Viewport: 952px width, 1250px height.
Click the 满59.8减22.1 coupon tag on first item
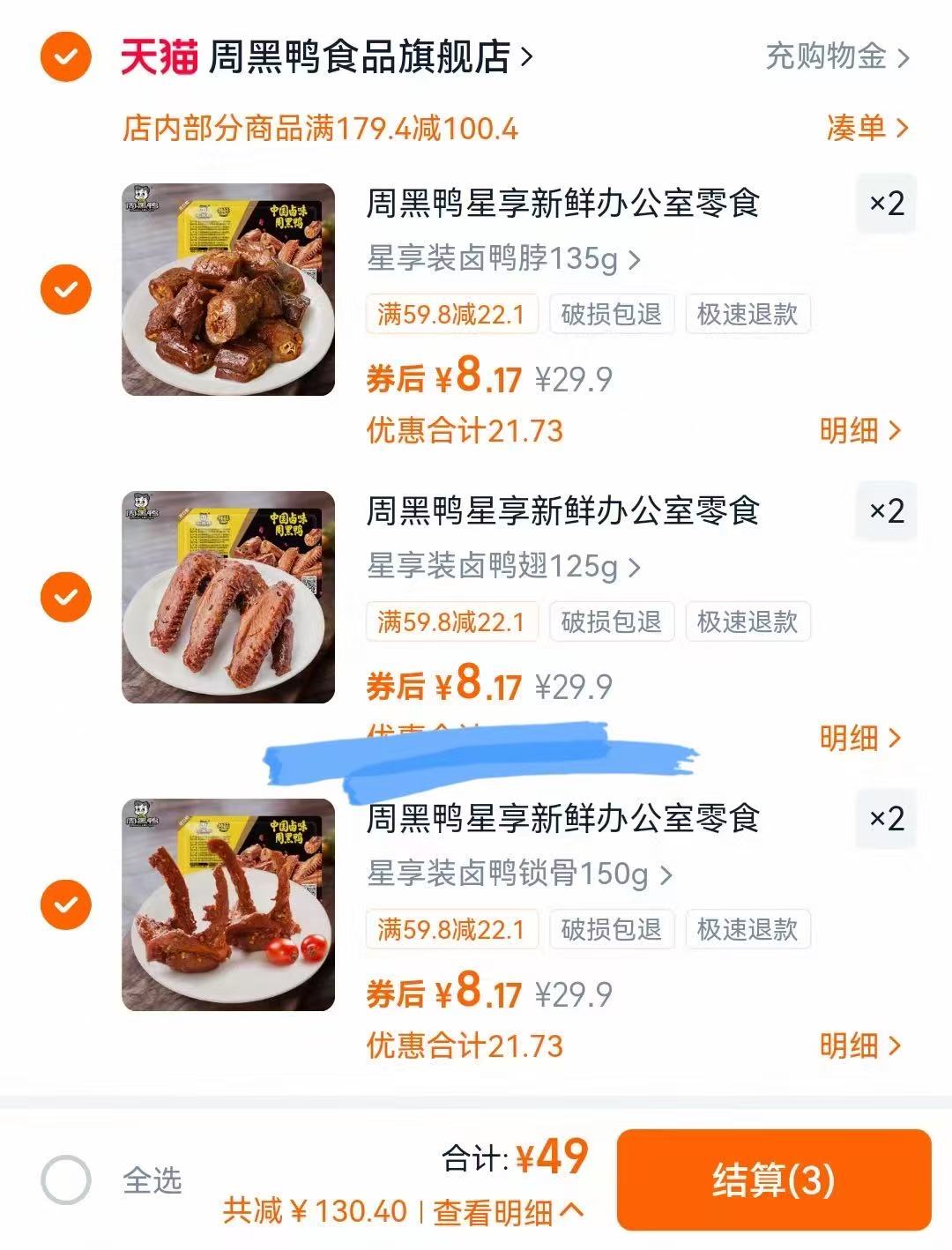coord(452,315)
